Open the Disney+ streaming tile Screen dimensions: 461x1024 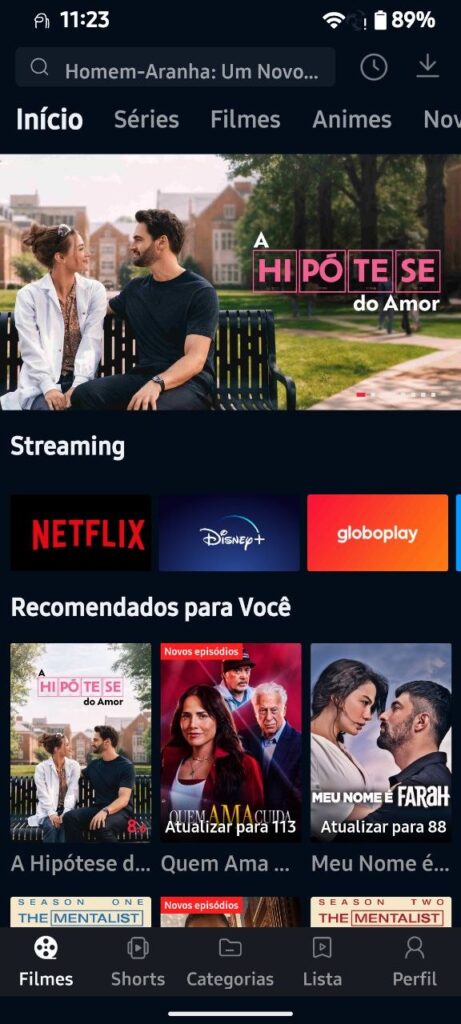229,533
